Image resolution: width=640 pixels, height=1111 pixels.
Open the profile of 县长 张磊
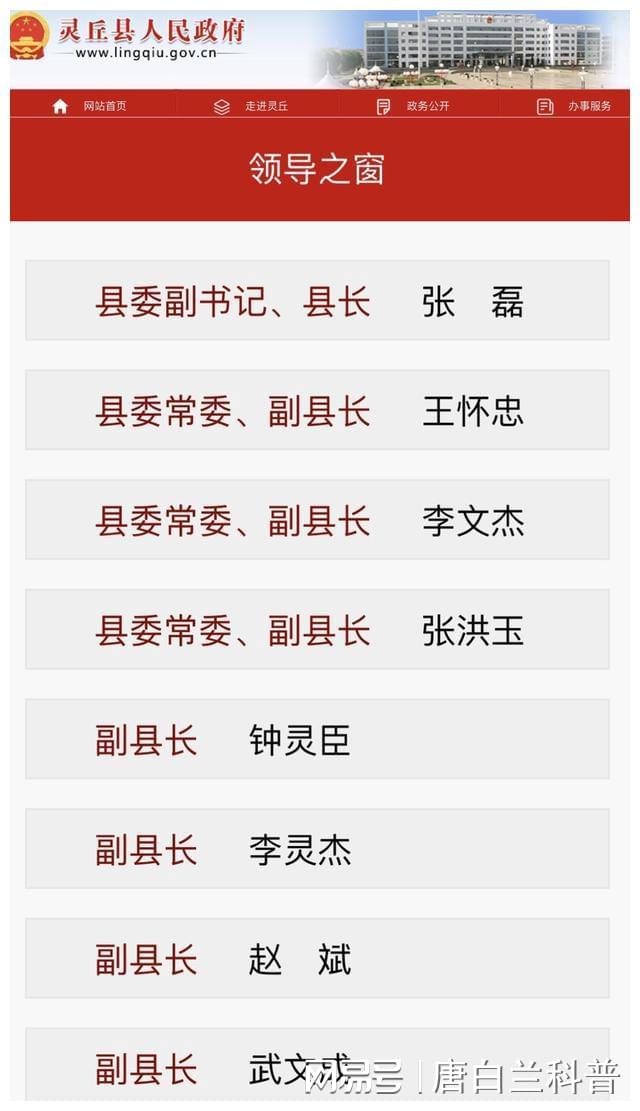coord(318,300)
